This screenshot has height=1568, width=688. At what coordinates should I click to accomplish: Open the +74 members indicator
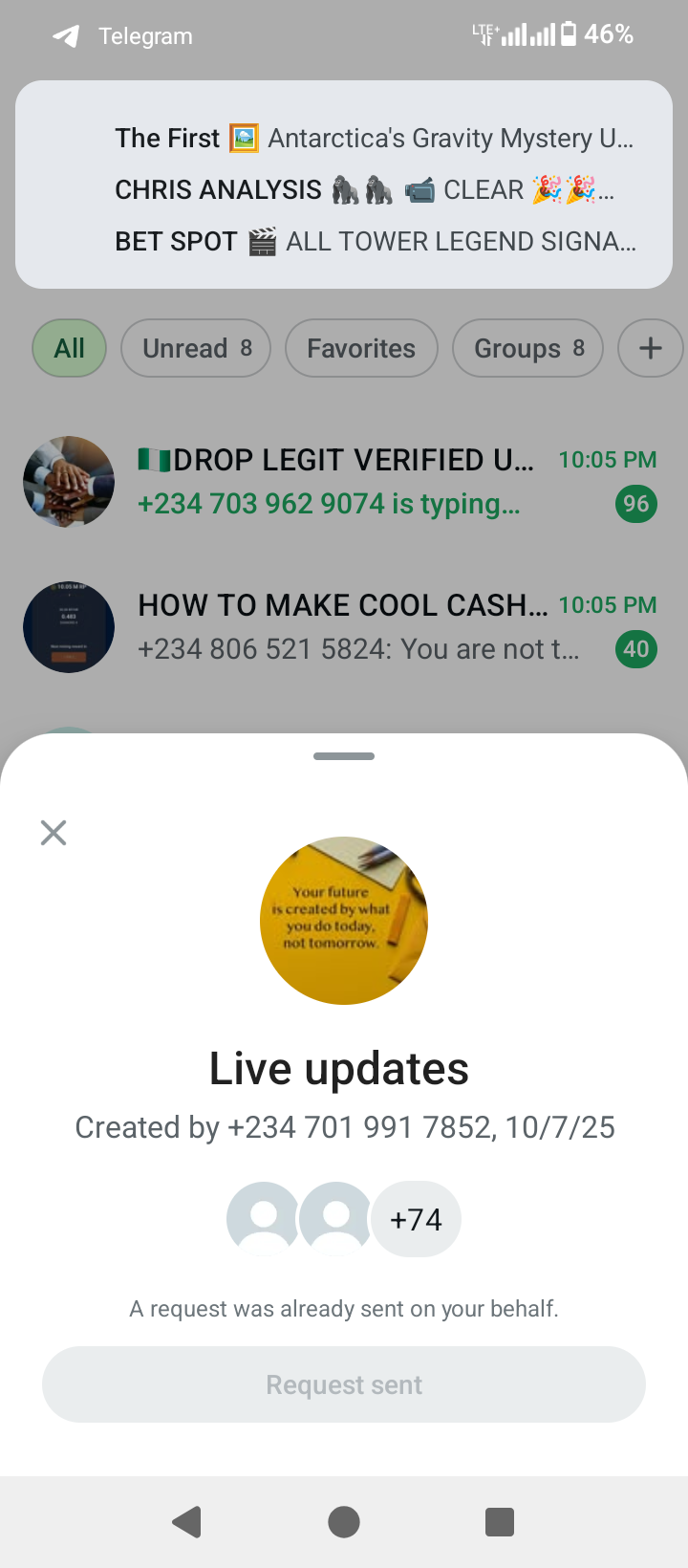417,1219
